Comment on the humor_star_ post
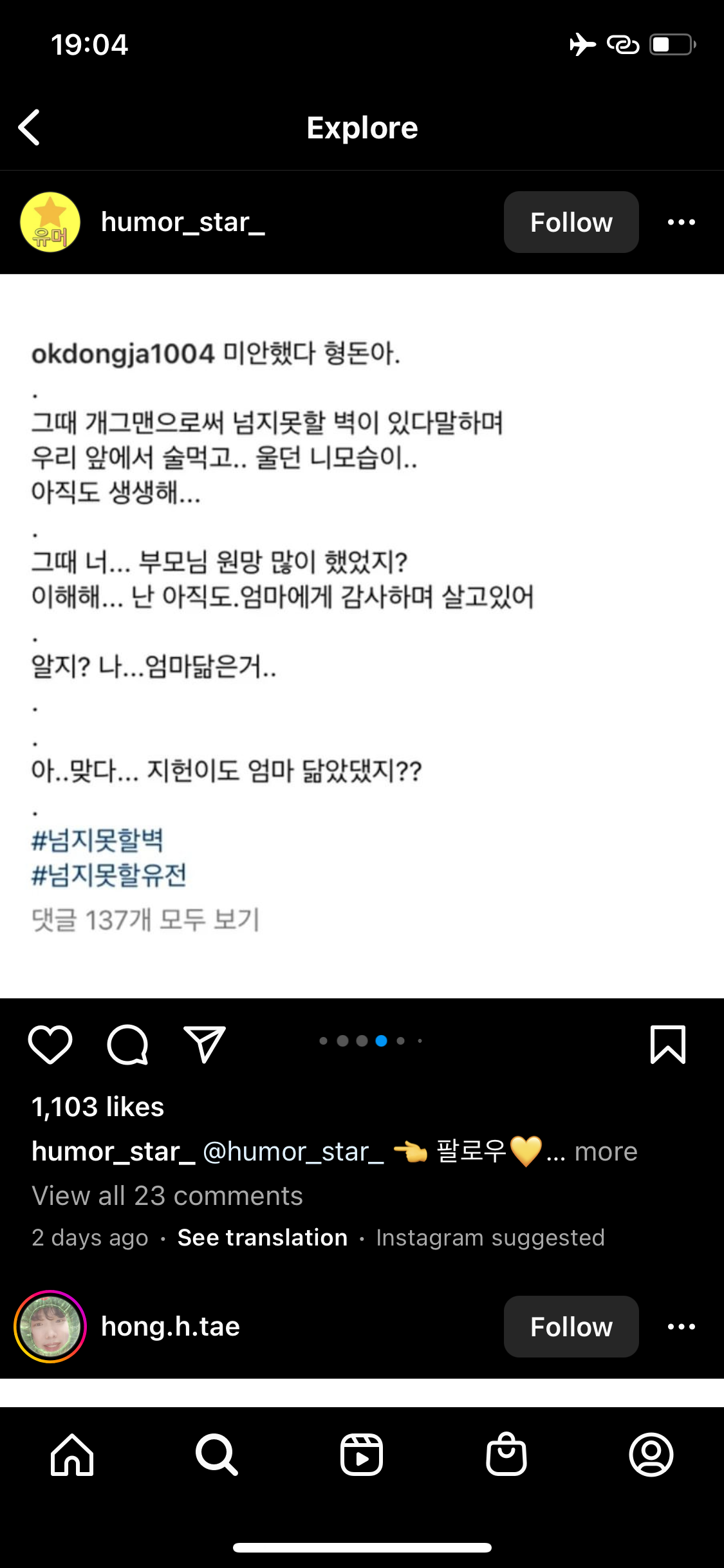The height and width of the screenshot is (1568, 724). tap(127, 1044)
